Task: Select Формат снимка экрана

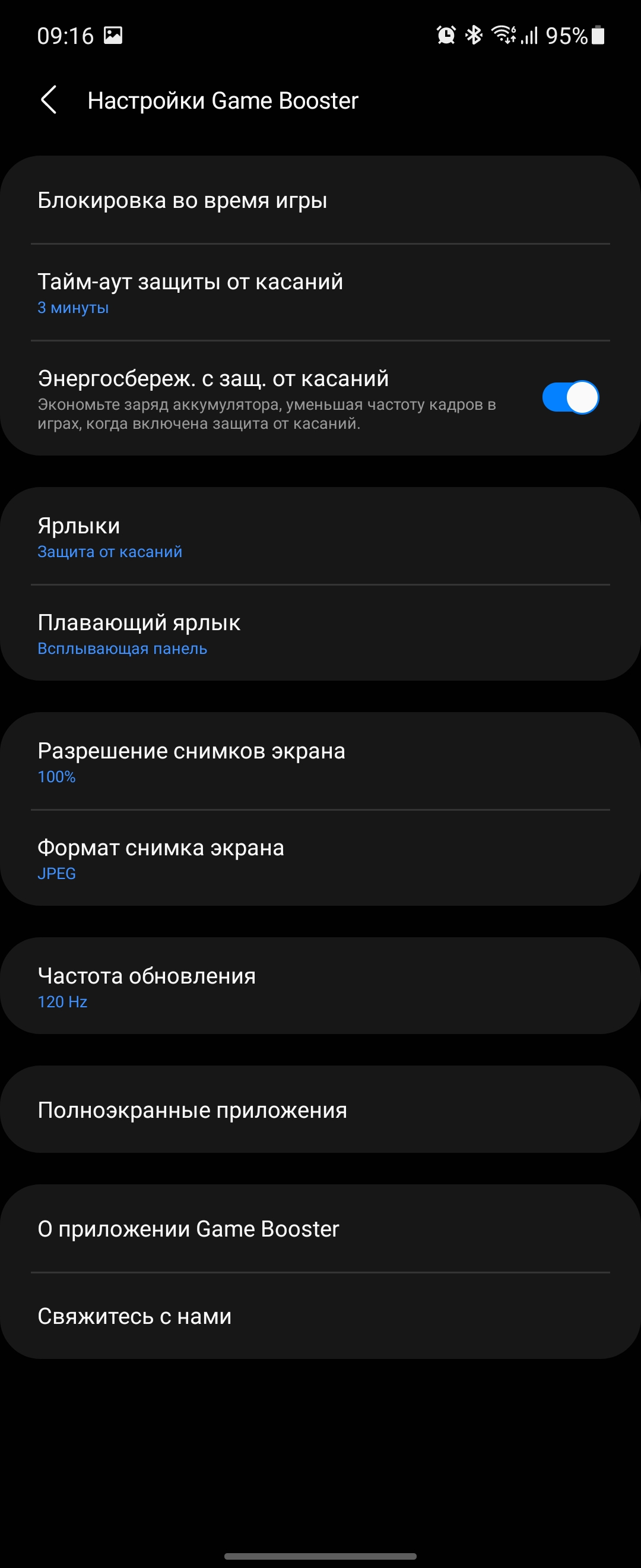Action: pos(320,858)
